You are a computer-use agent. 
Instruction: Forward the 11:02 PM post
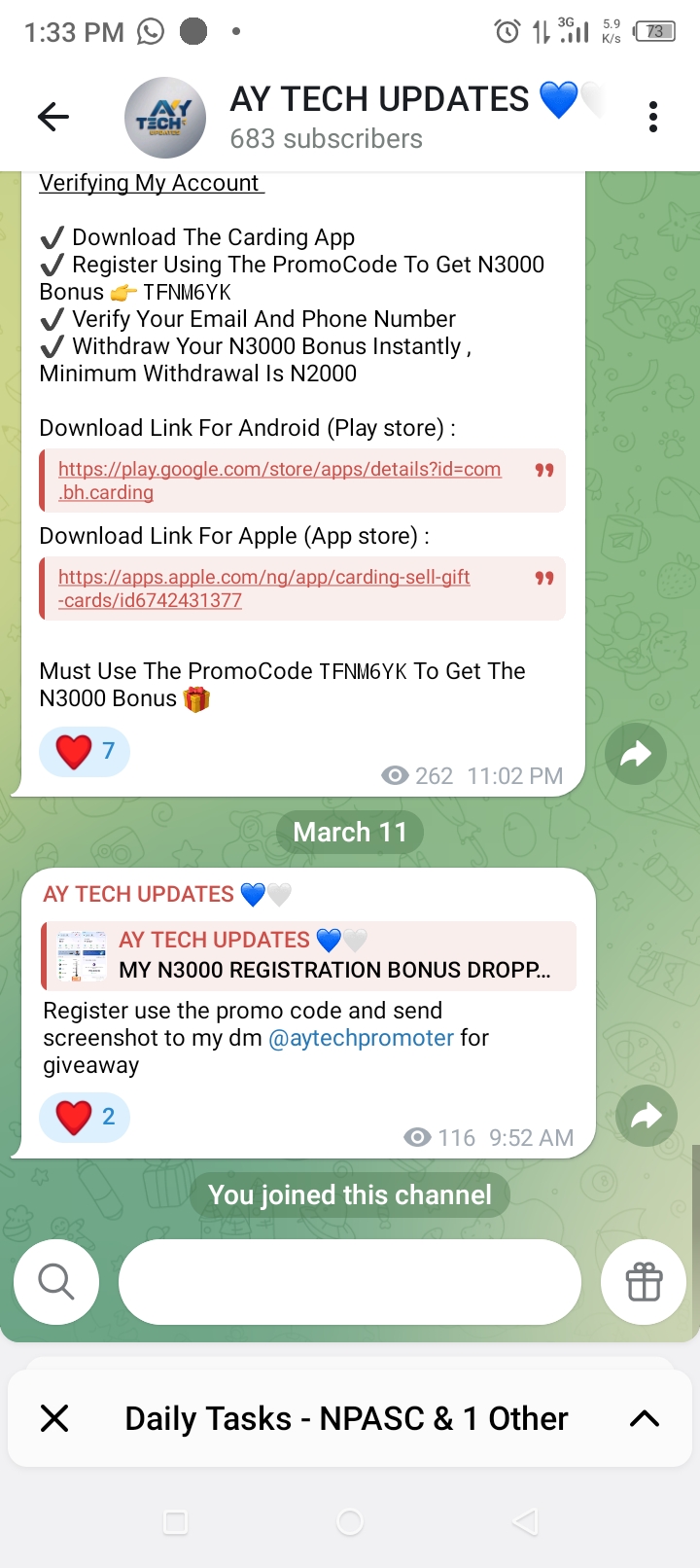tap(636, 754)
